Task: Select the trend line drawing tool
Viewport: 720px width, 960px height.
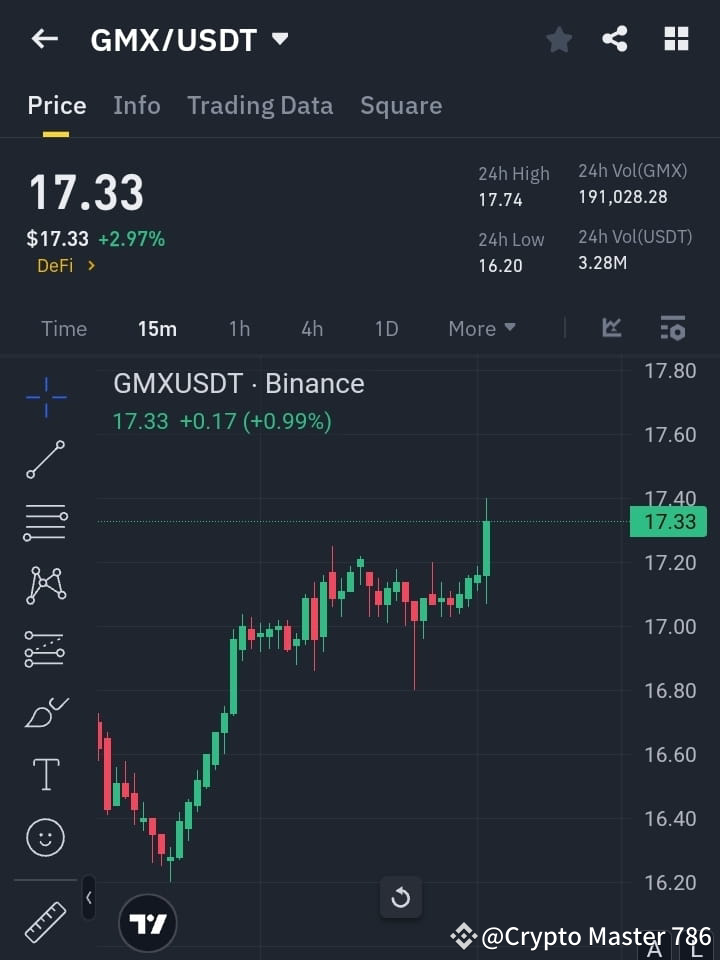Action: click(45, 460)
